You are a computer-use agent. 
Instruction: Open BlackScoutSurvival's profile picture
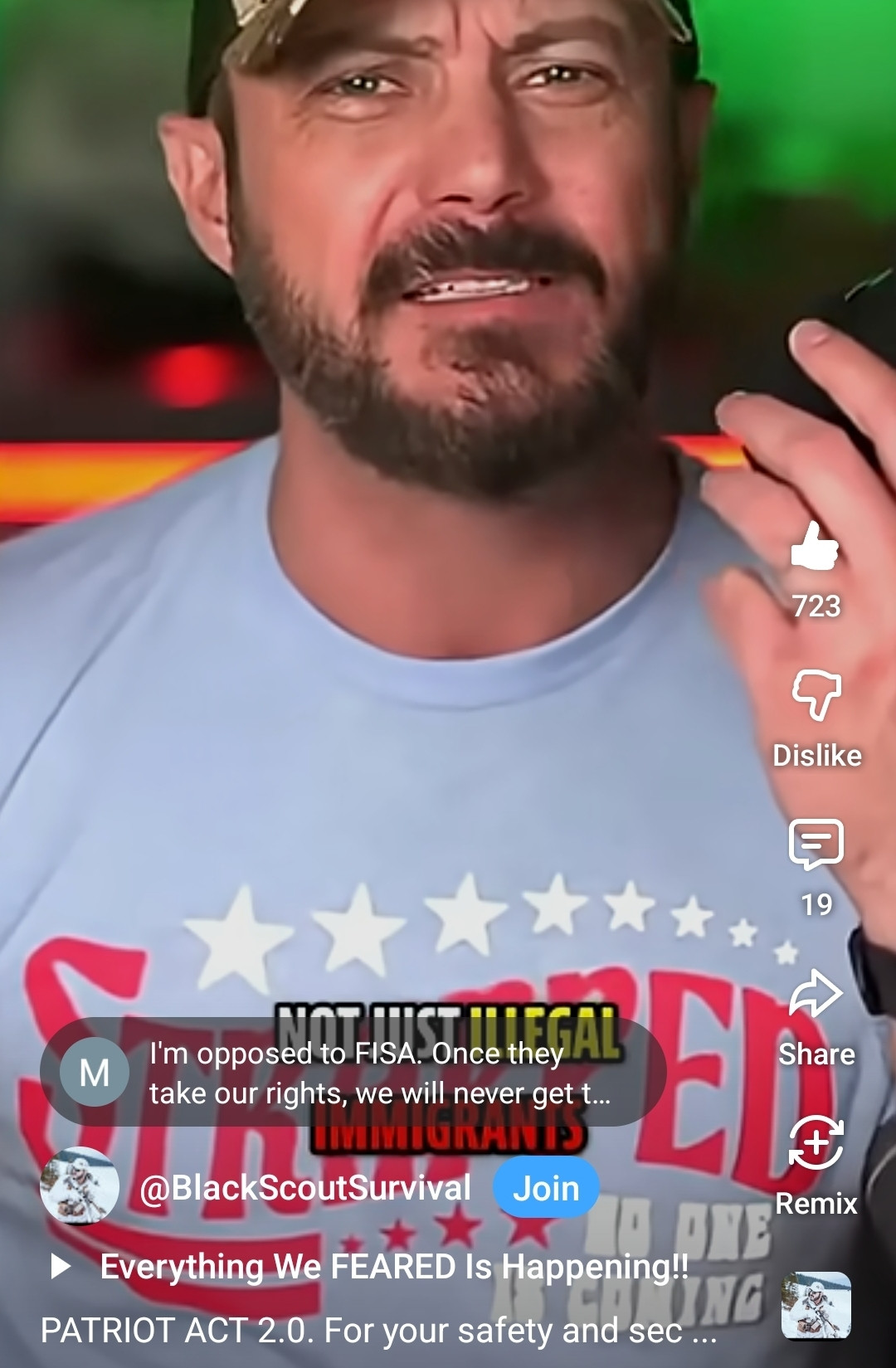(79, 1186)
